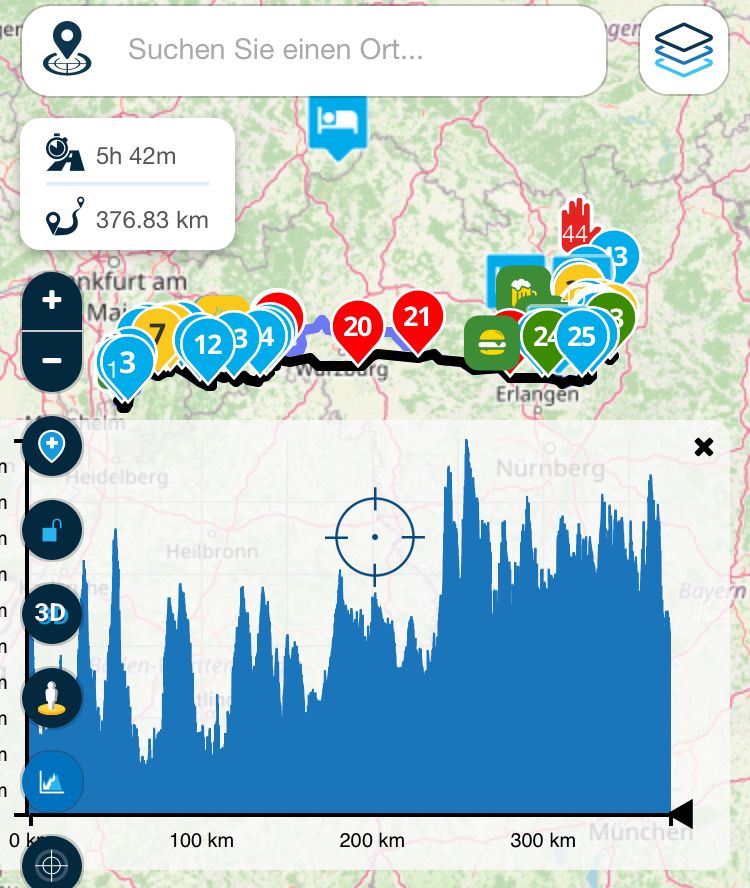
Task: Zoom in the map
Action: coord(52,300)
